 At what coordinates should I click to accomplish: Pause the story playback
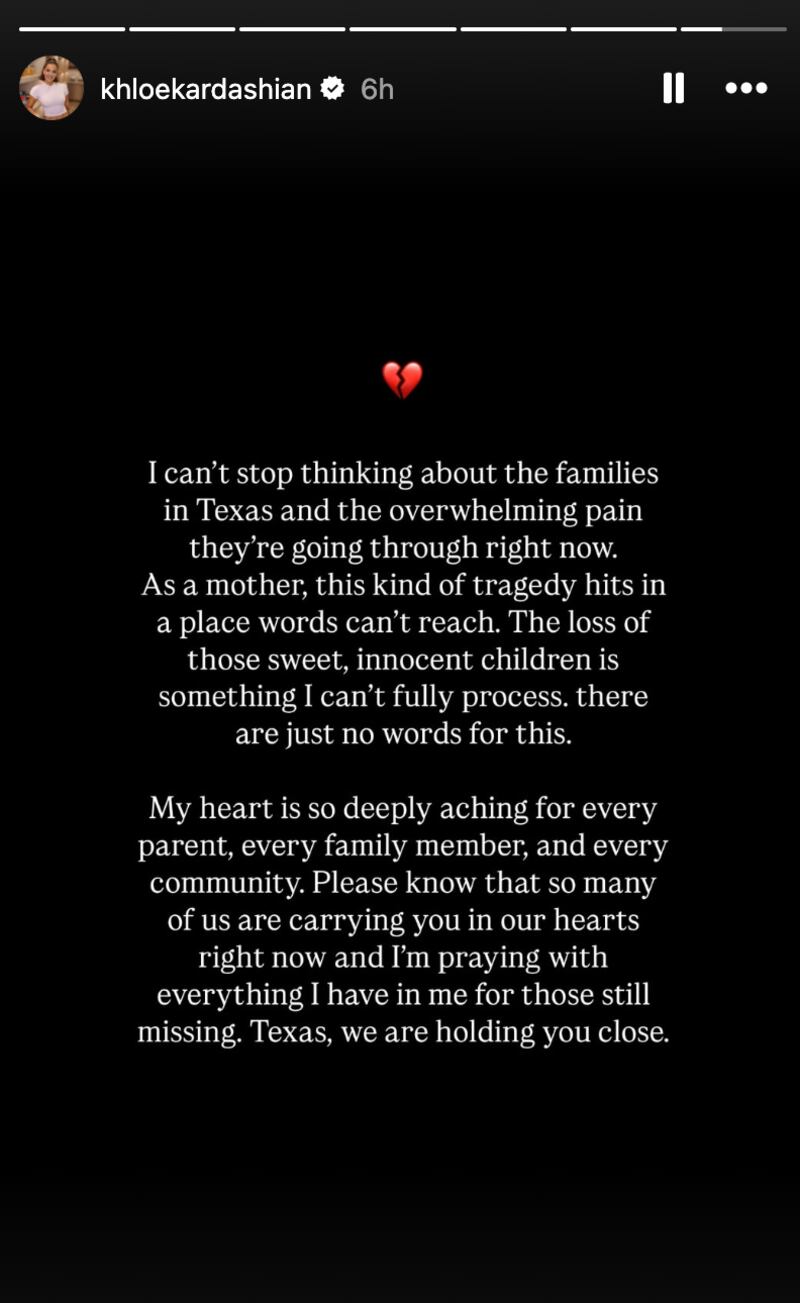(x=673, y=89)
